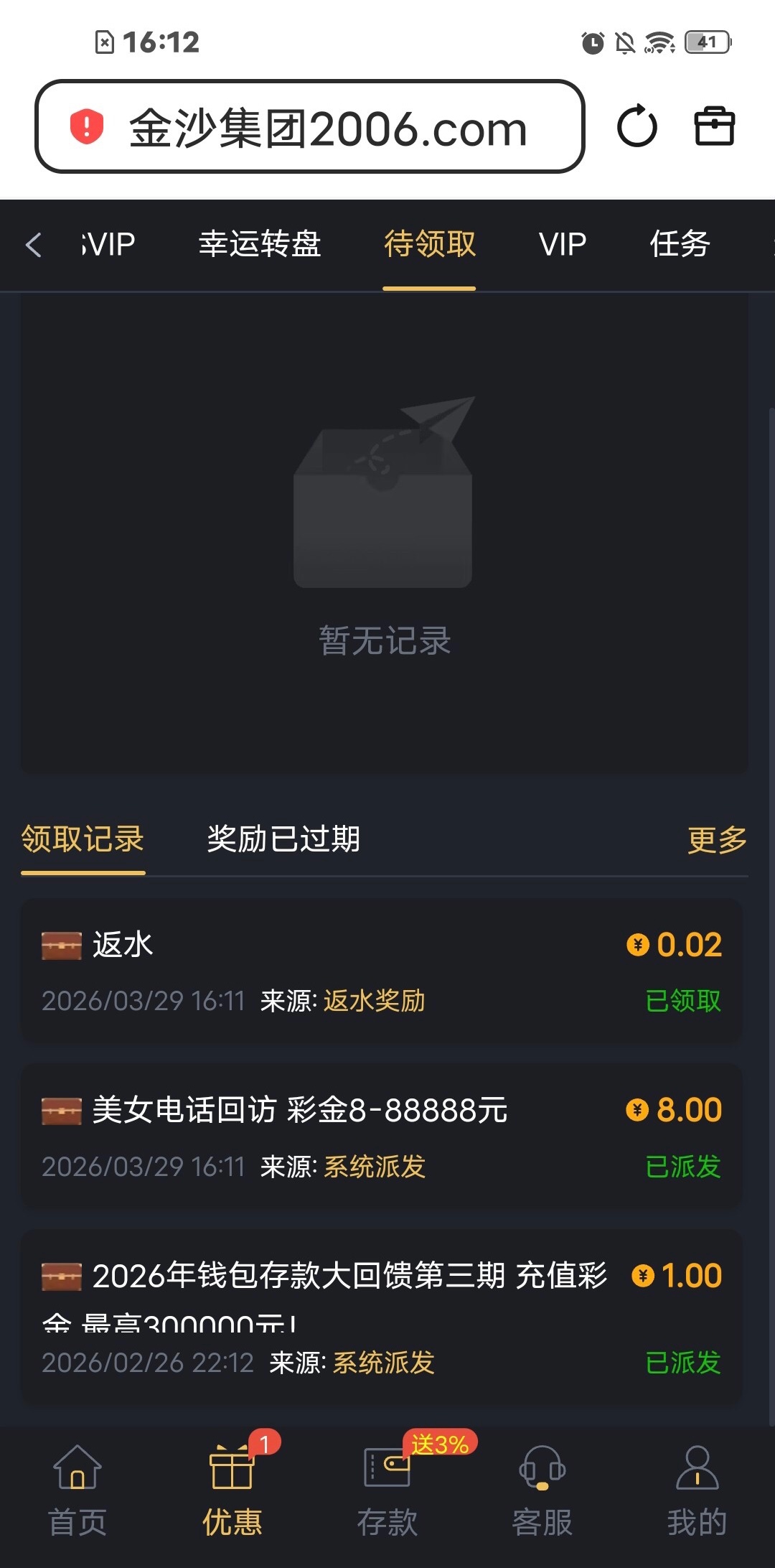Open the 2026年钱包存款大回馈 record
Viewport: 775px width, 1568px height.
381,1316
